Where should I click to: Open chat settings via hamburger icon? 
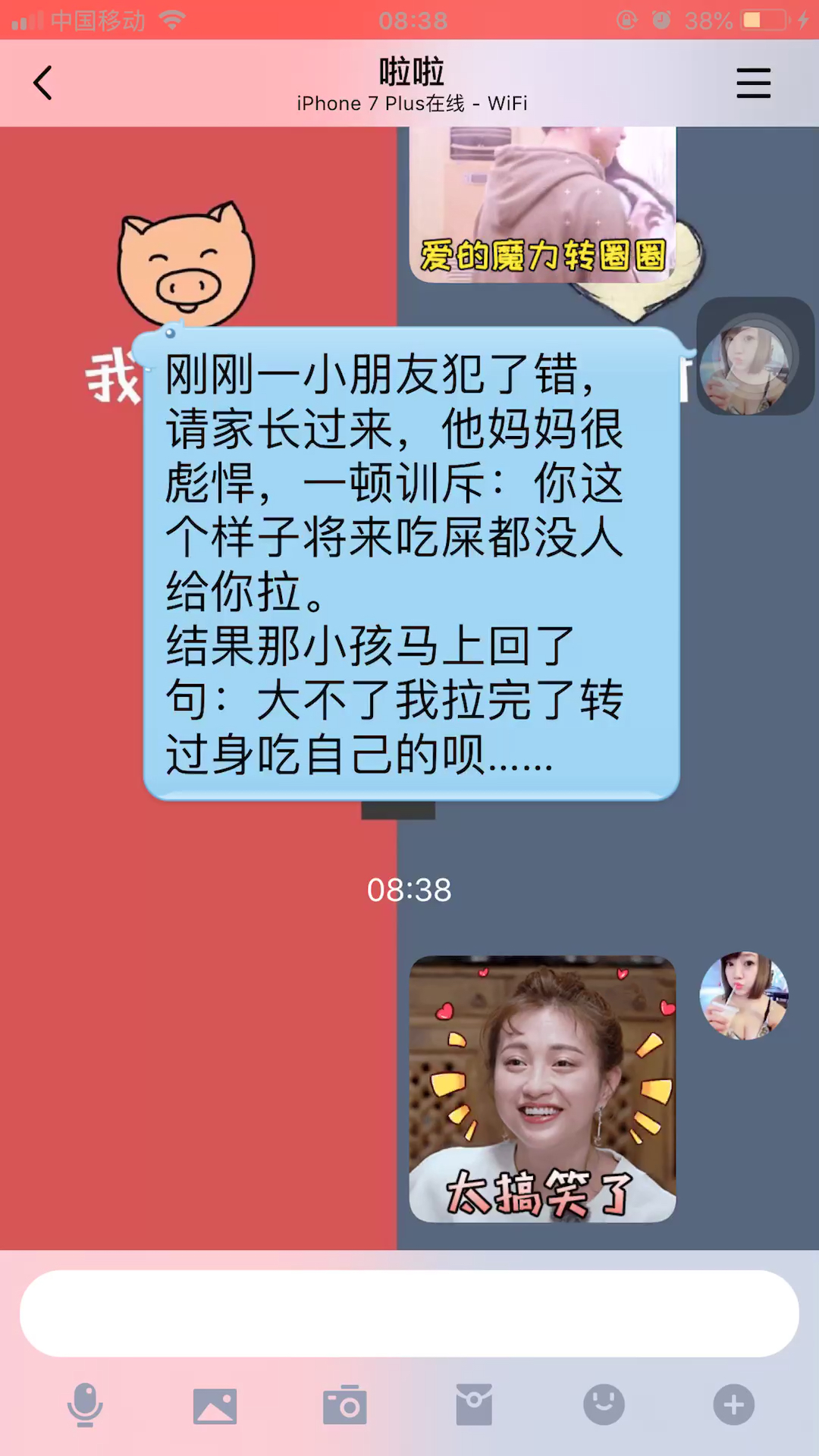(x=753, y=83)
